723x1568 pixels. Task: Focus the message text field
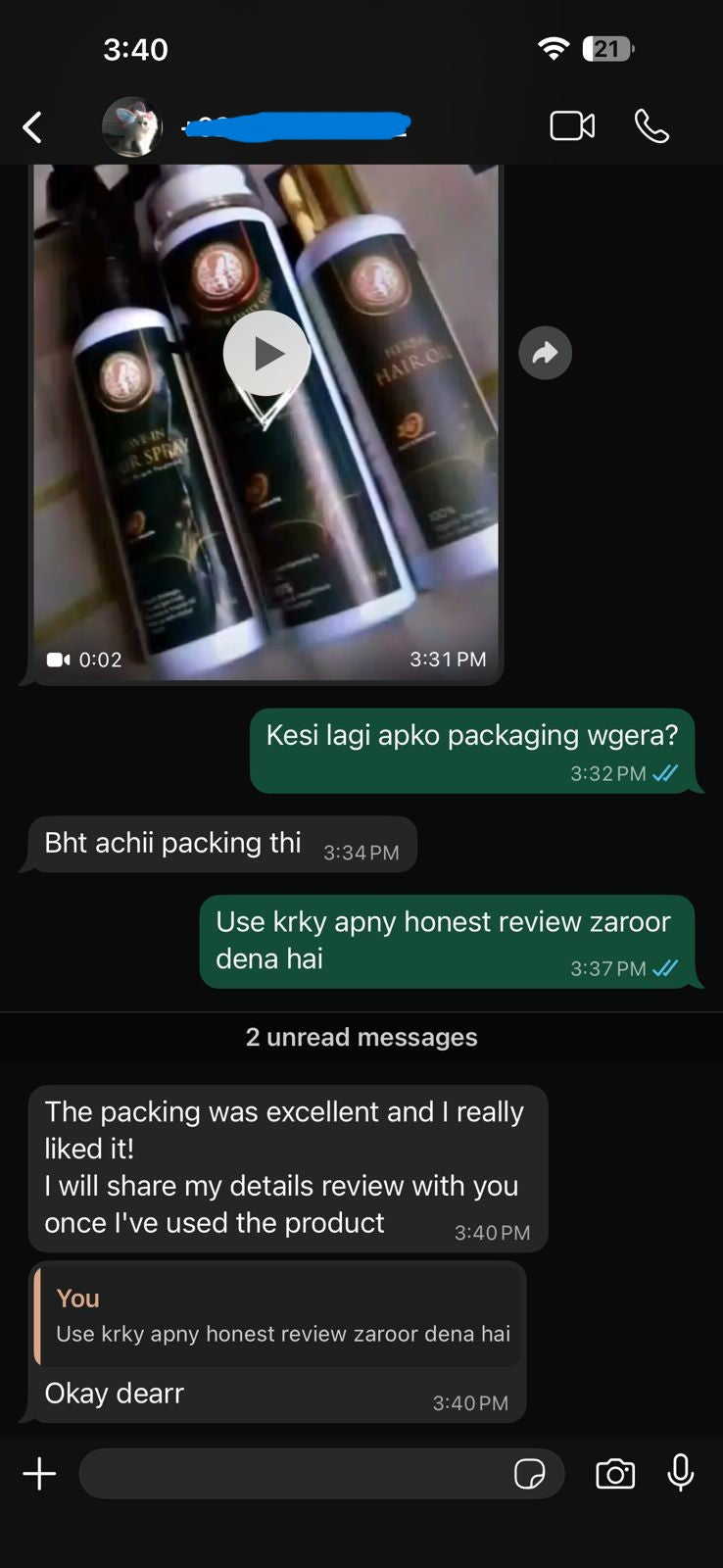(294, 1474)
